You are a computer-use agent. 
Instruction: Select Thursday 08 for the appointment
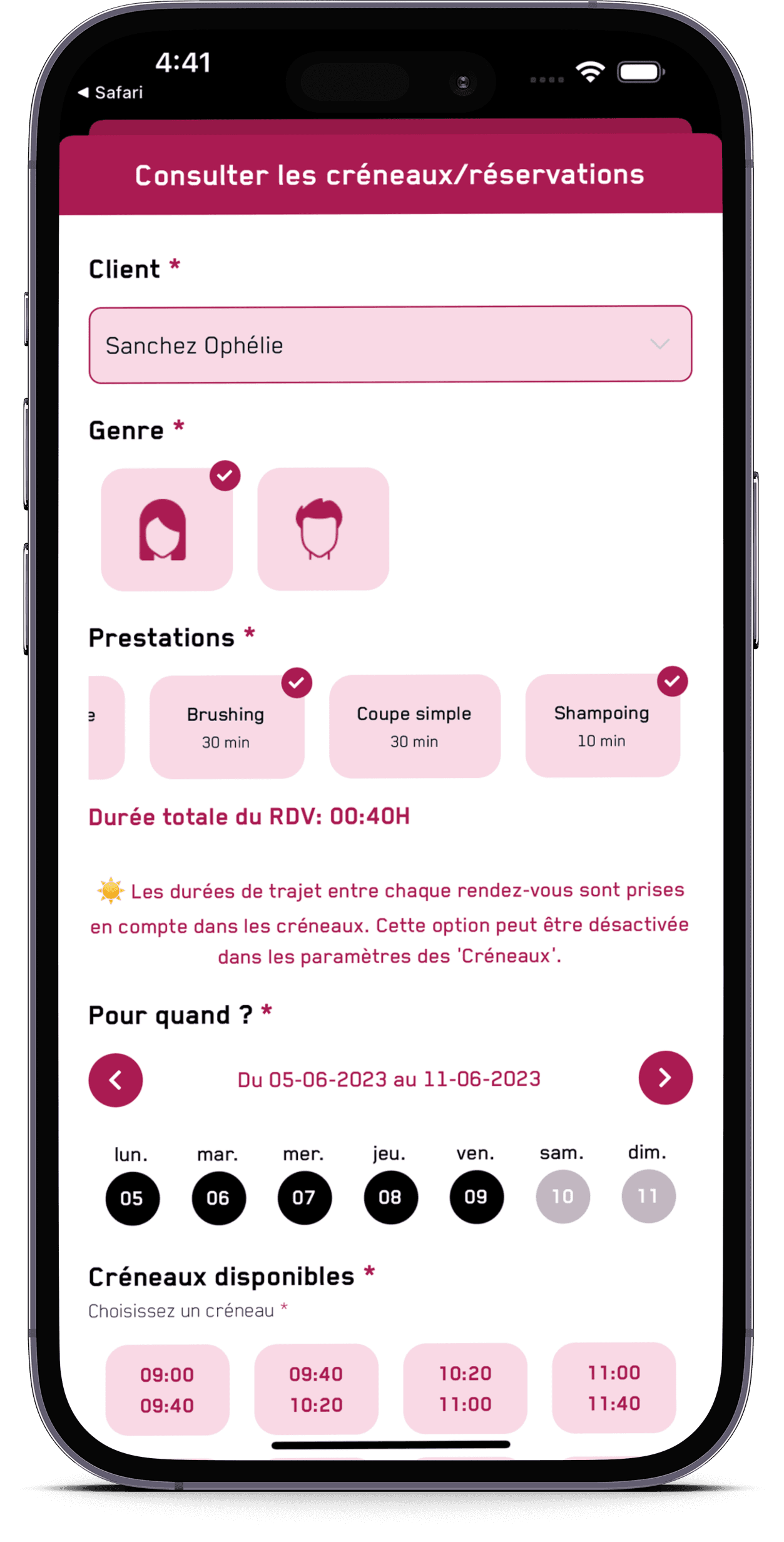pyautogui.click(x=390, y=1197)
